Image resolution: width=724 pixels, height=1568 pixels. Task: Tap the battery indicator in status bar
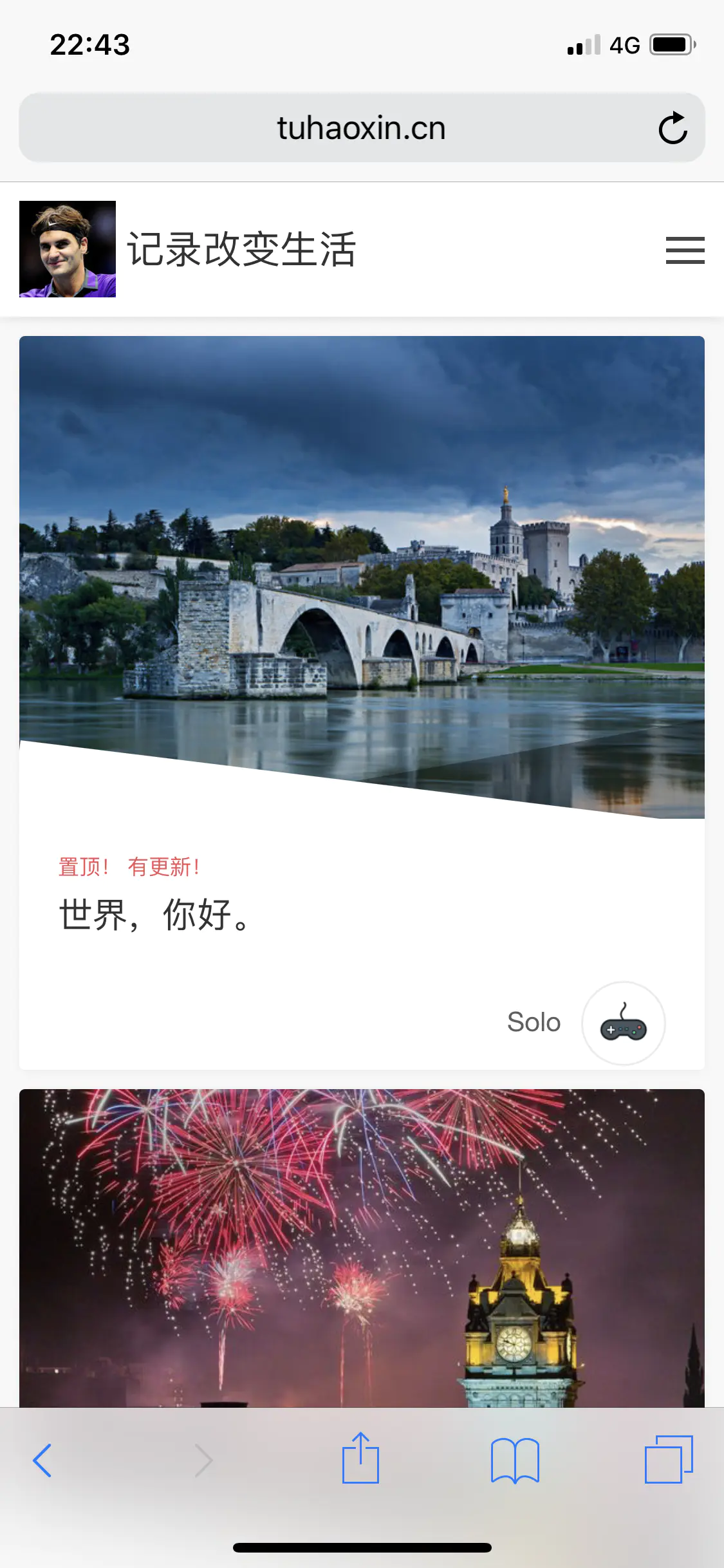pyautogui.click(x=670, y=44)
